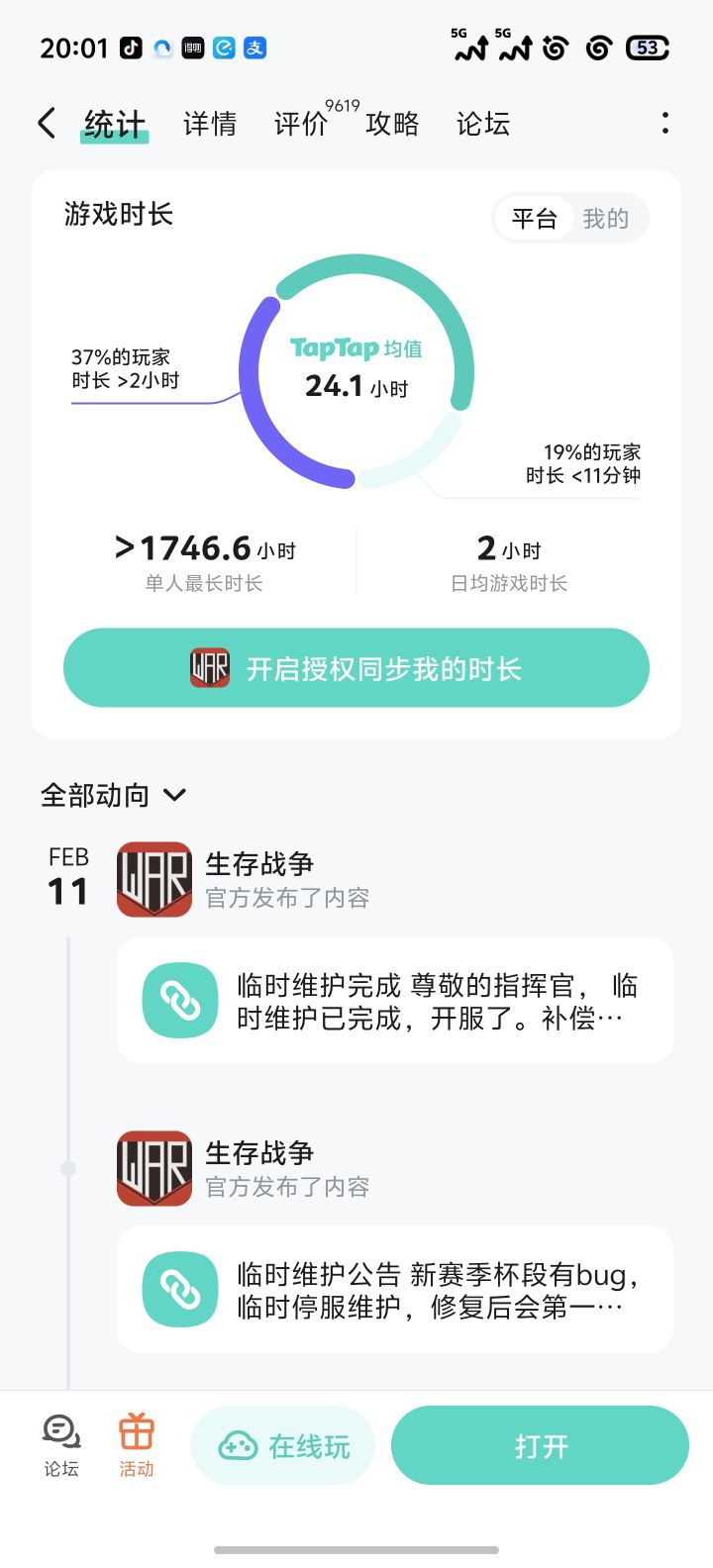Open the 评价 tab
The width and height of the screenshot is (713, 1568).
[298, 123]
